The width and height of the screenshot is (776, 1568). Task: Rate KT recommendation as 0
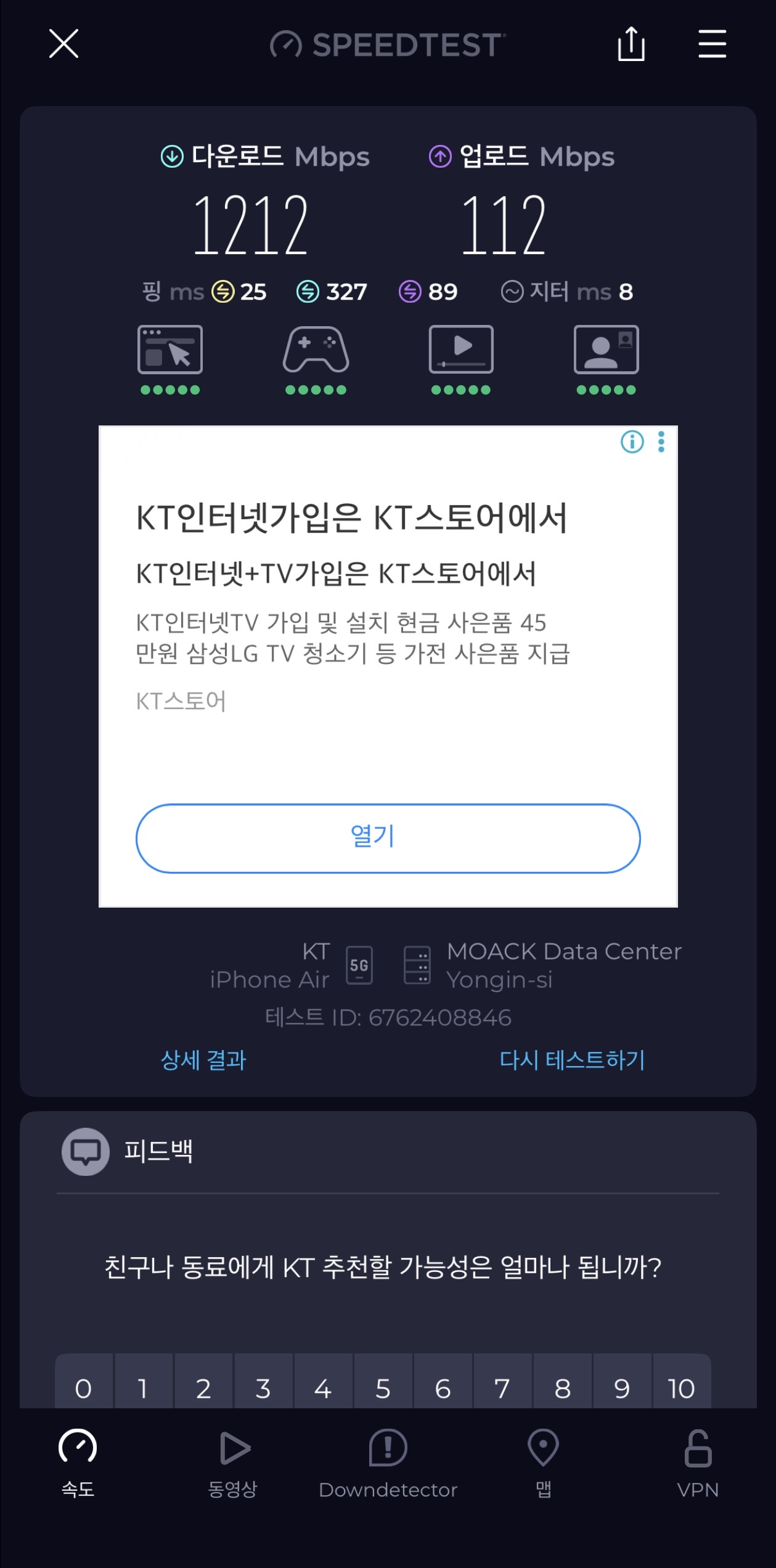click(83, 1388)
